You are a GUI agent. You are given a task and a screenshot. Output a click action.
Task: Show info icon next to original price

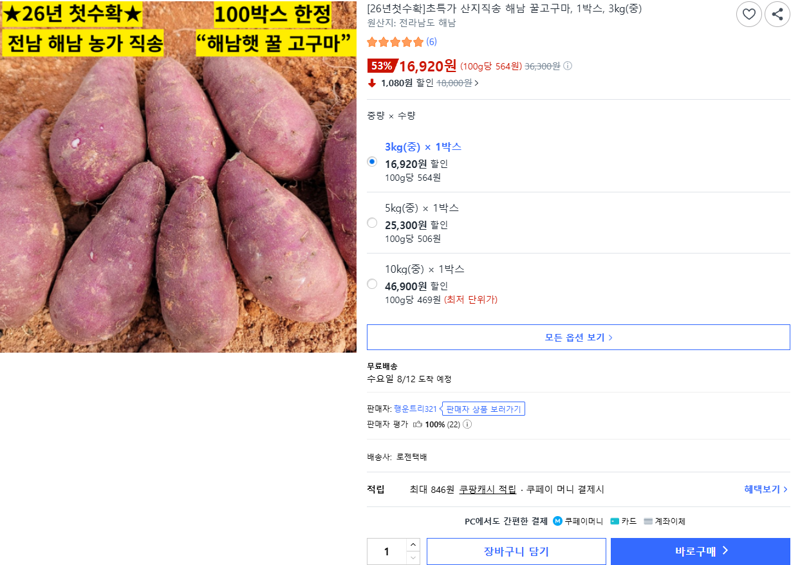pos(567,66)
